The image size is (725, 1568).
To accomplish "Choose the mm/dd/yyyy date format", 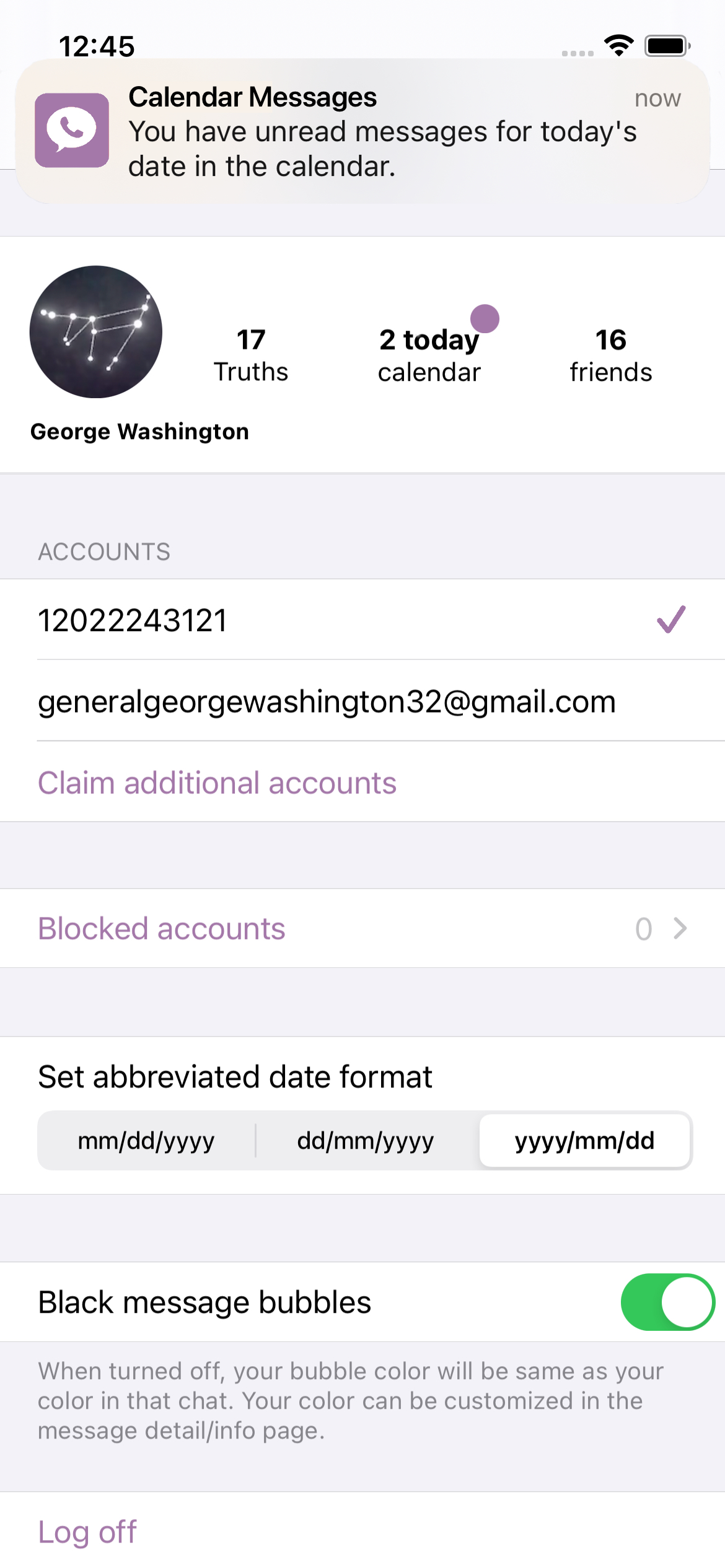I will point(146,1141).
